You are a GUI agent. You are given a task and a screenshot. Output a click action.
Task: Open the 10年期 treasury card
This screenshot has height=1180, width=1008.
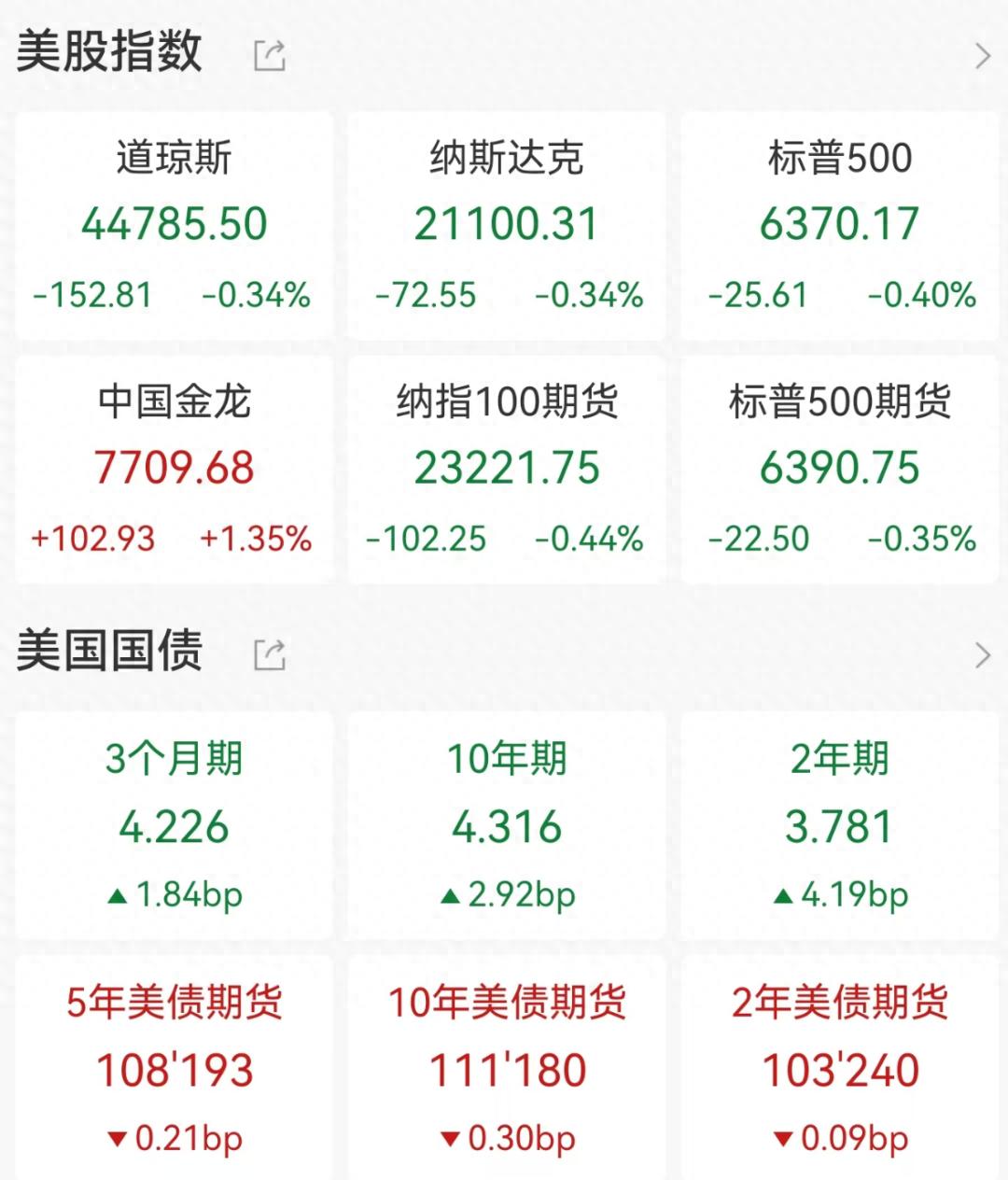(507, 826)
